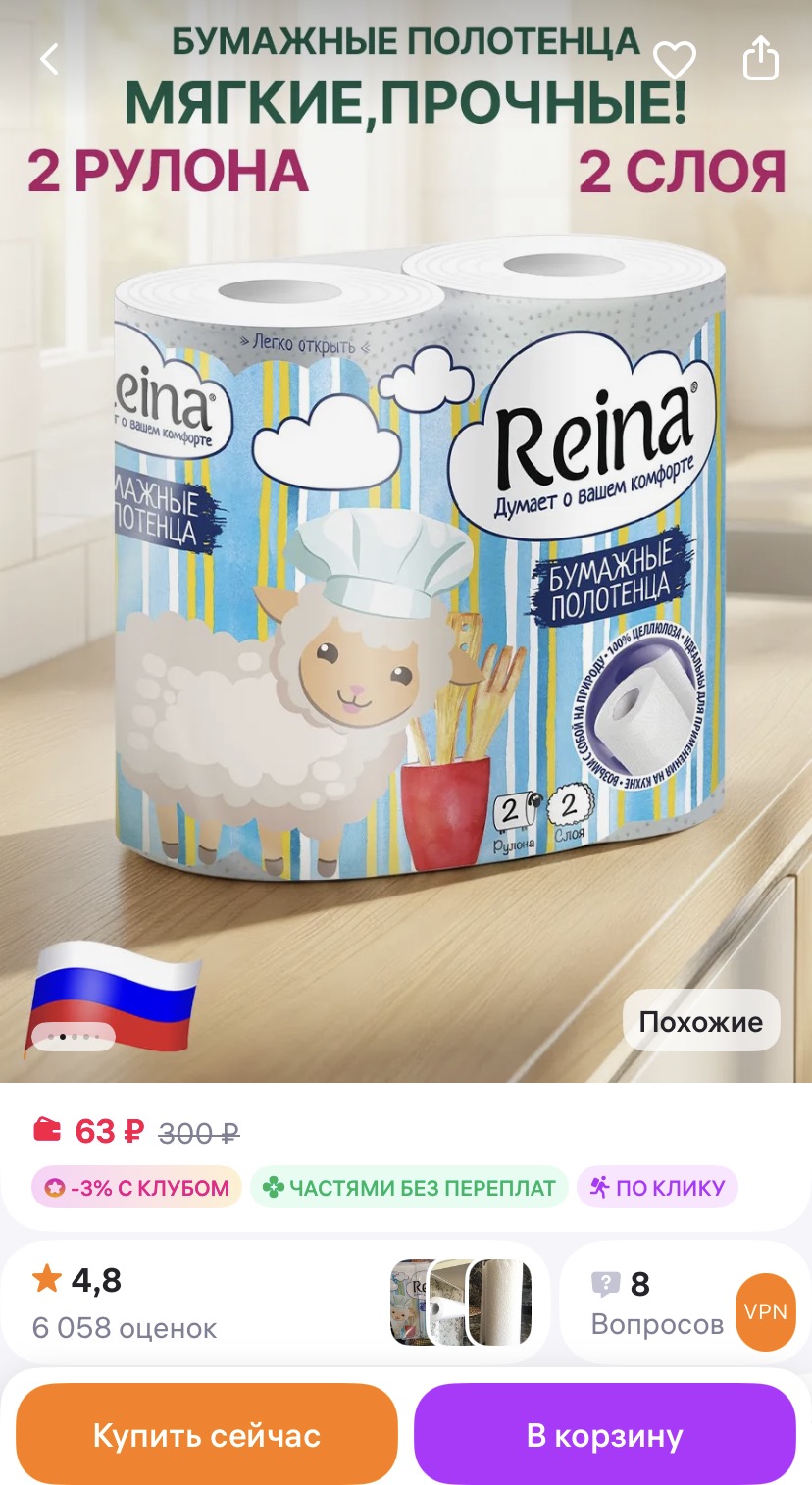Tap the orange VPN bubble
Image resolution: width=812 pixels, height=1485 pixels.
coord(765,1311)
